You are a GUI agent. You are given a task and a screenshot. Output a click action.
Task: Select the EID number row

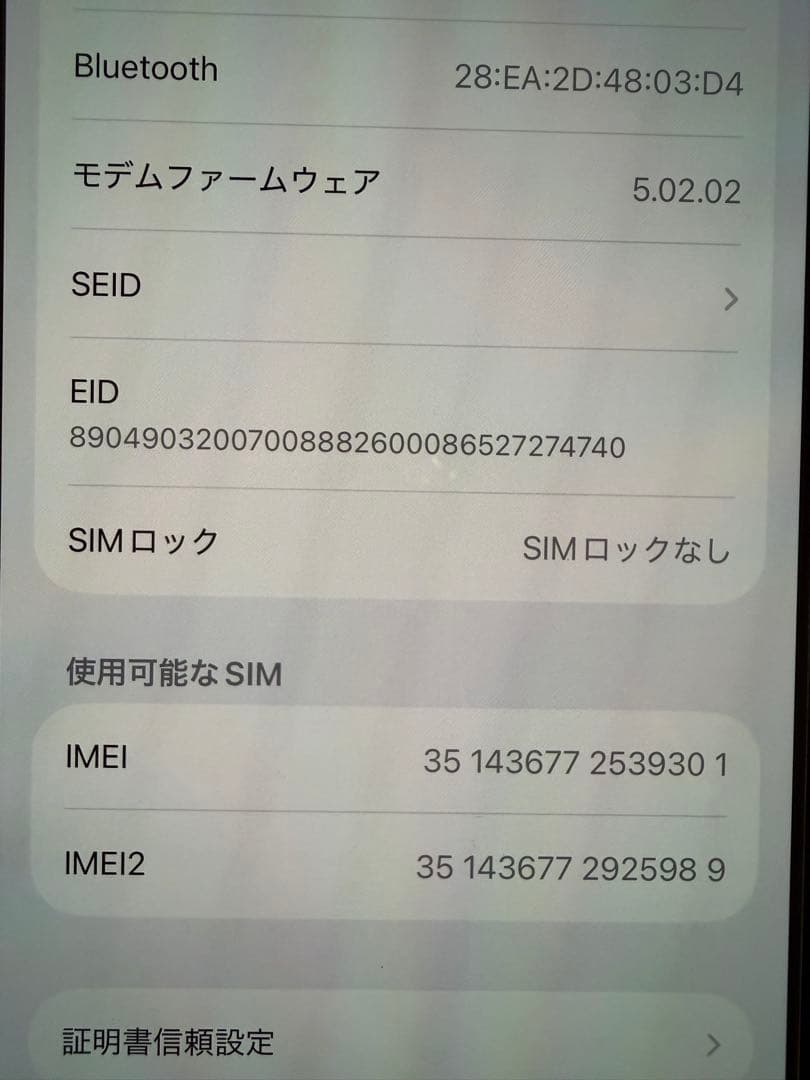[400, 420]
